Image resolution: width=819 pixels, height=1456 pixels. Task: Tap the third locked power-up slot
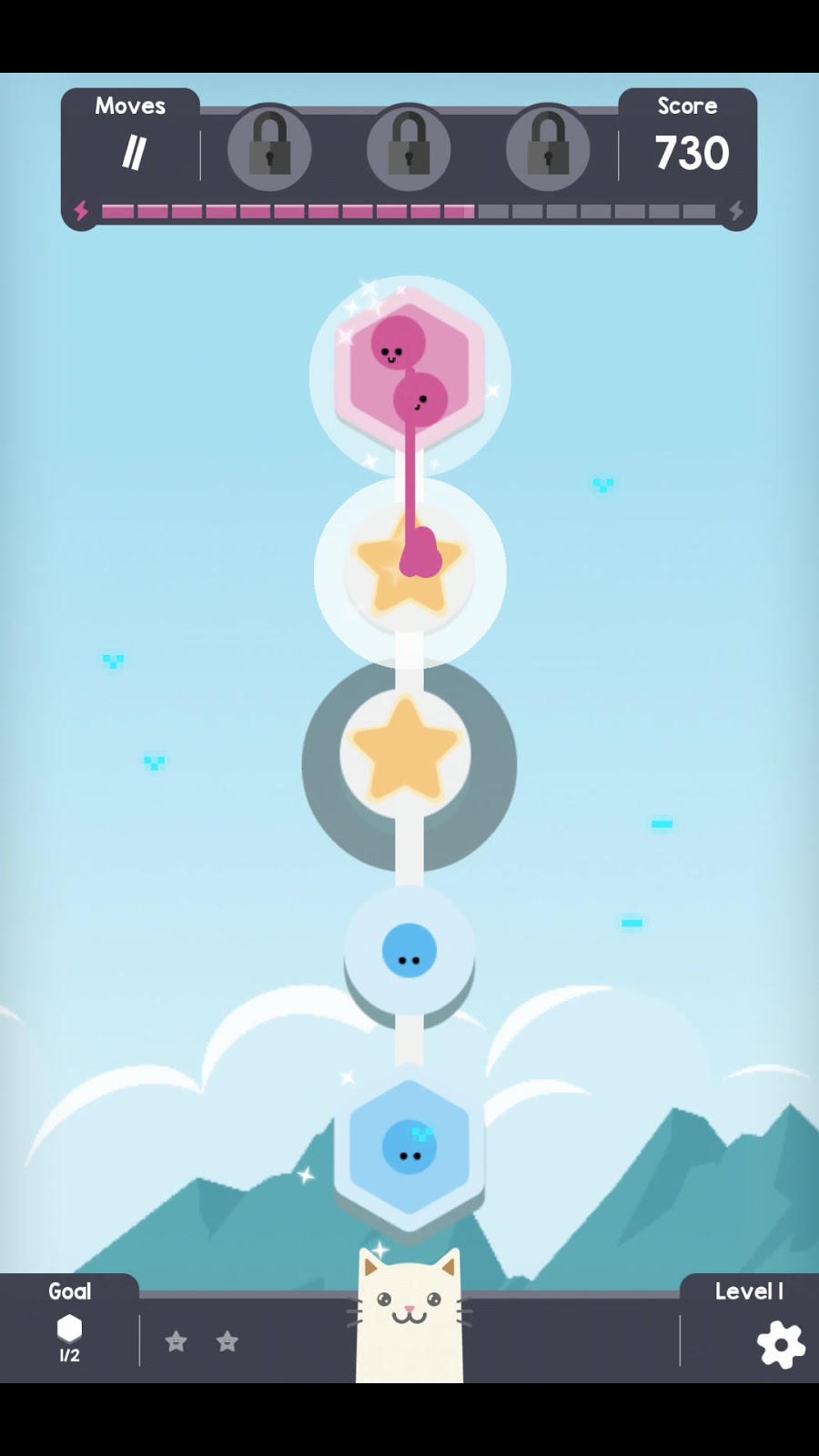[548, 148]
